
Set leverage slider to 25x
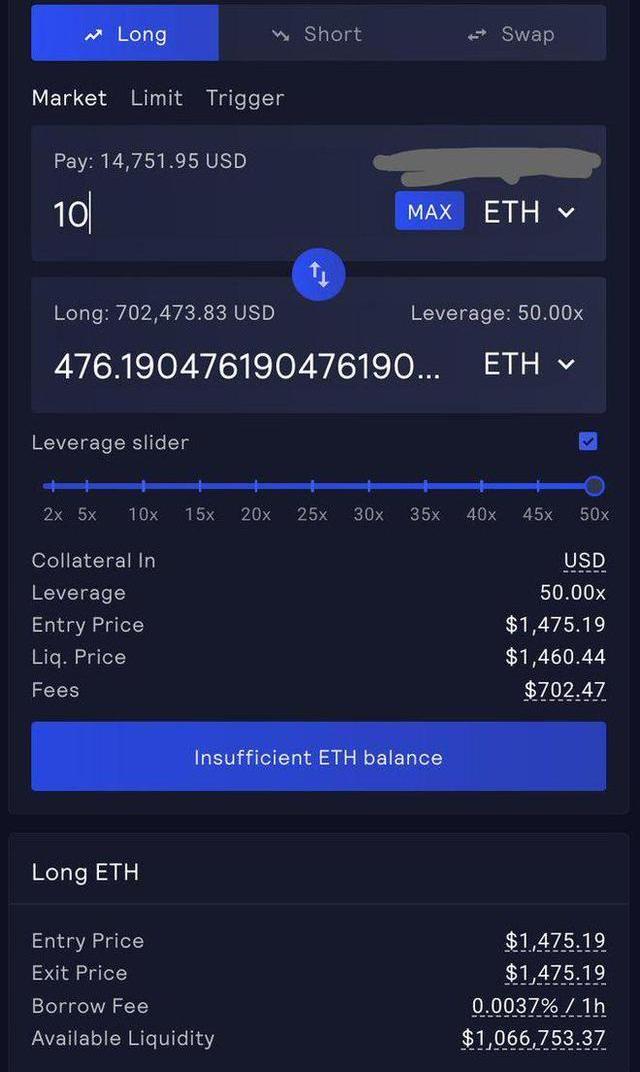click(x=313, y=487)
